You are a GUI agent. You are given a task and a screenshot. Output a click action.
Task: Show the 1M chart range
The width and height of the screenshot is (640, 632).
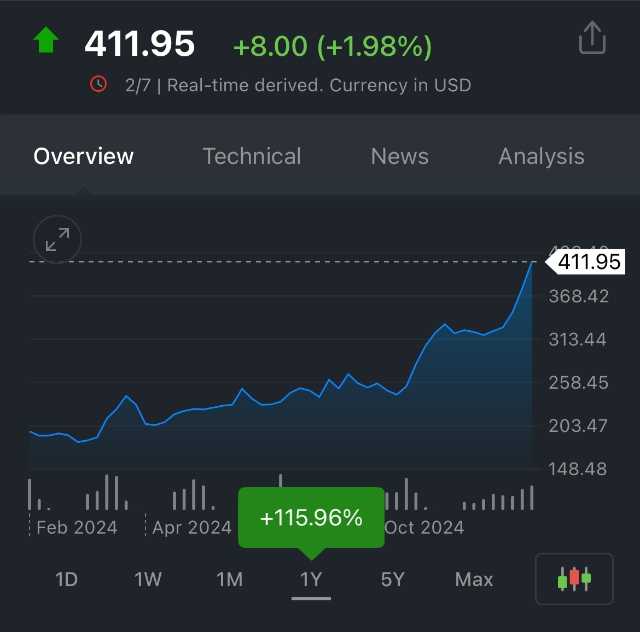tap(229, 579)
